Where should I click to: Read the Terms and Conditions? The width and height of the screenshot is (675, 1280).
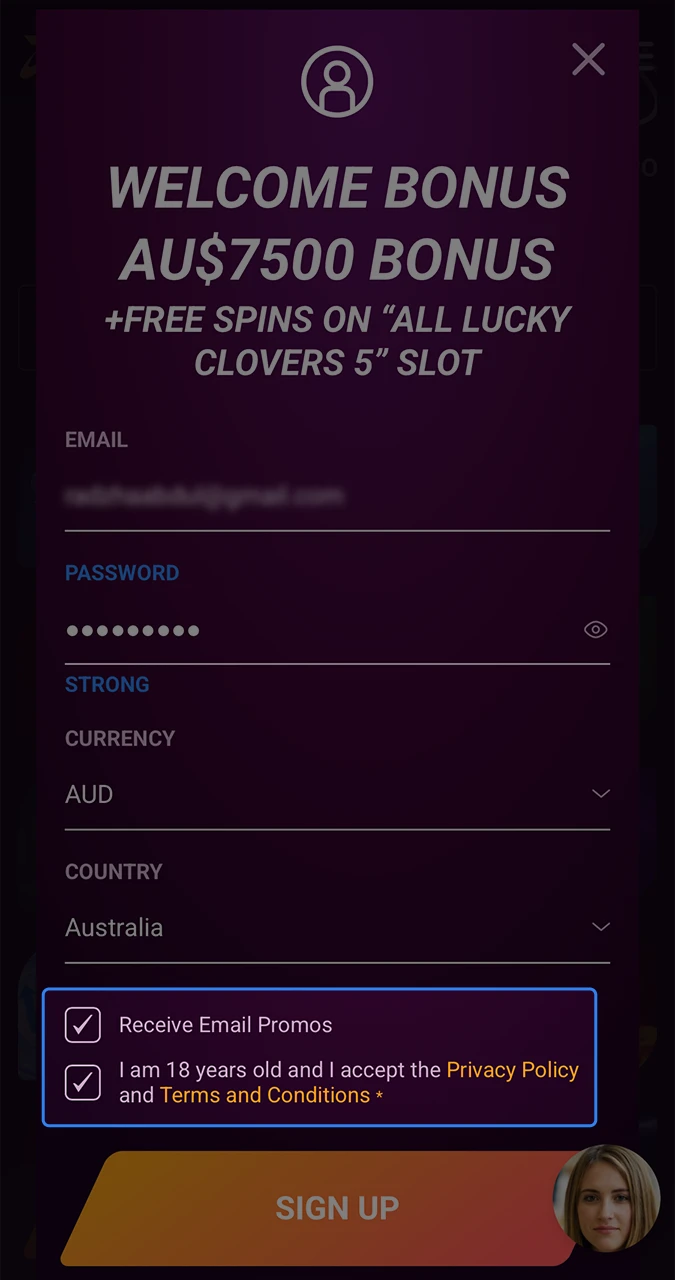tap(265, 1095)
